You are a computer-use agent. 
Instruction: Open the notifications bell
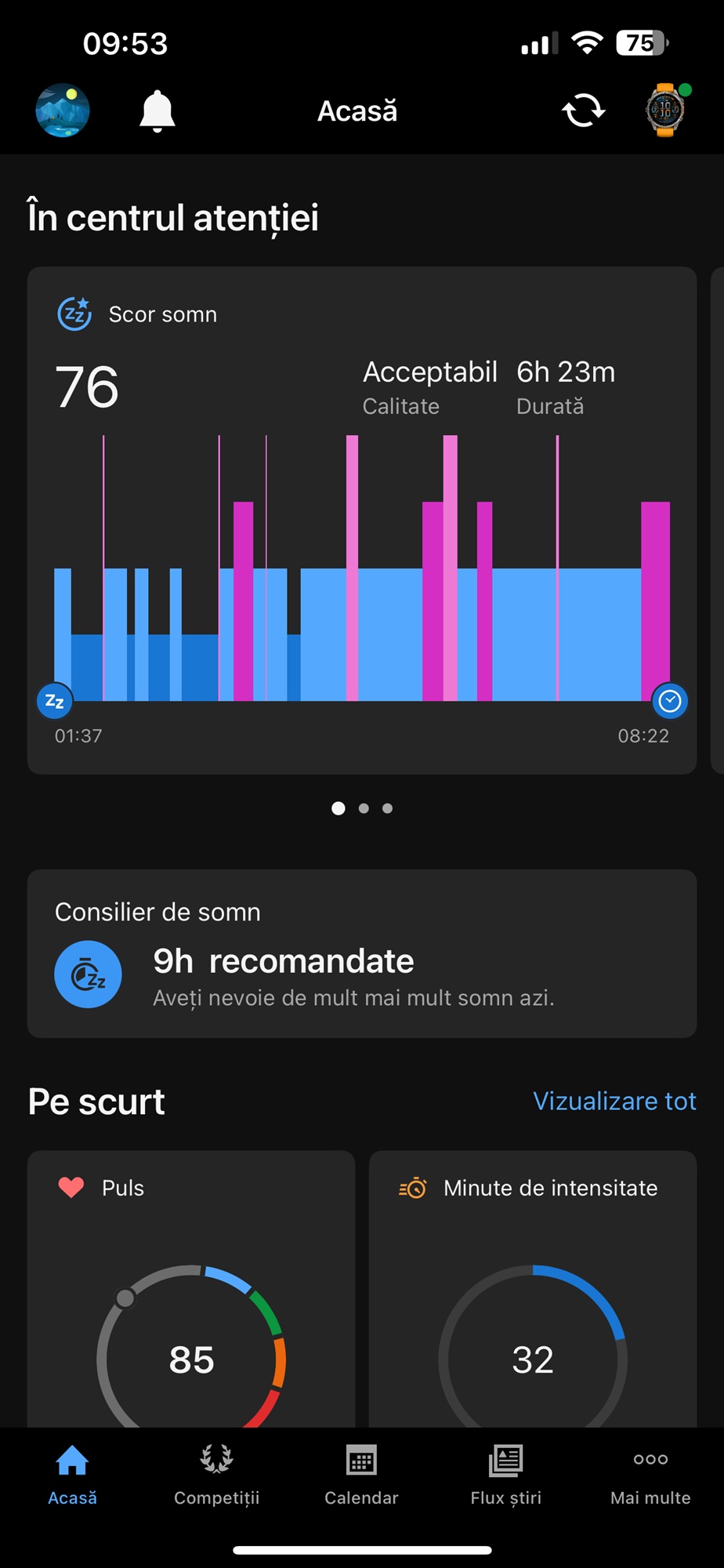(157, 111)
